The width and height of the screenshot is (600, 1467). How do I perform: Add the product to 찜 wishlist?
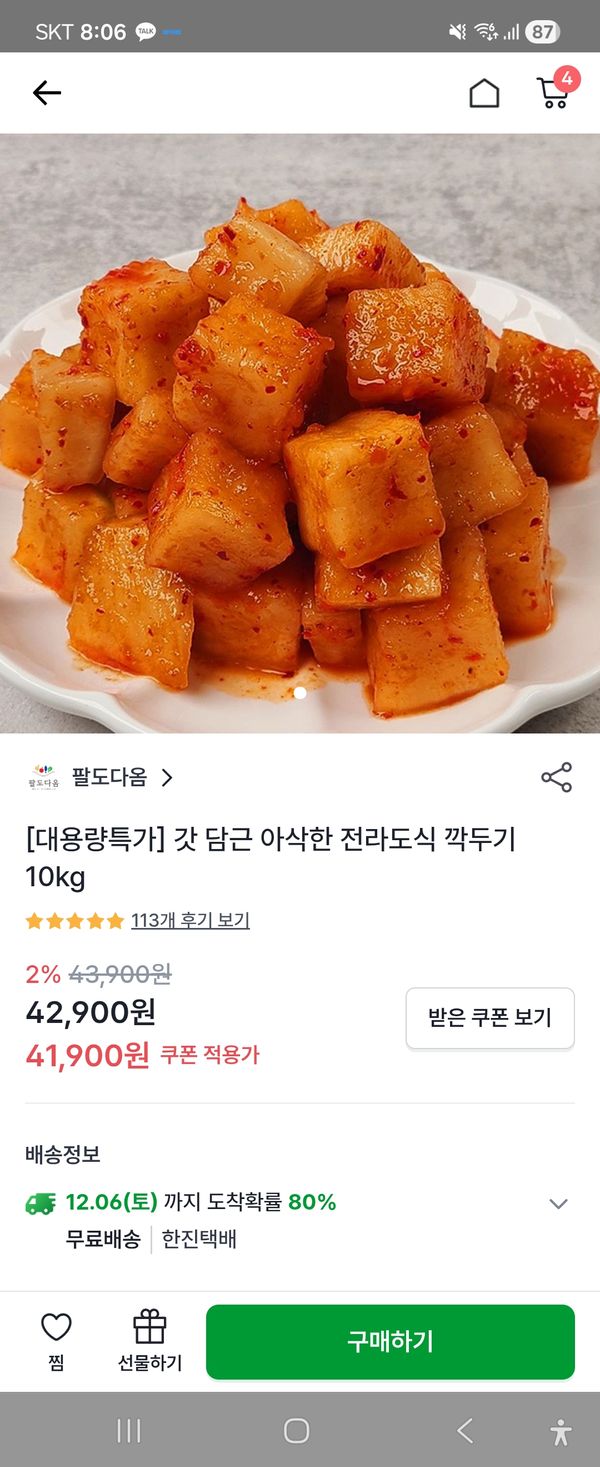click(56, 1340)
